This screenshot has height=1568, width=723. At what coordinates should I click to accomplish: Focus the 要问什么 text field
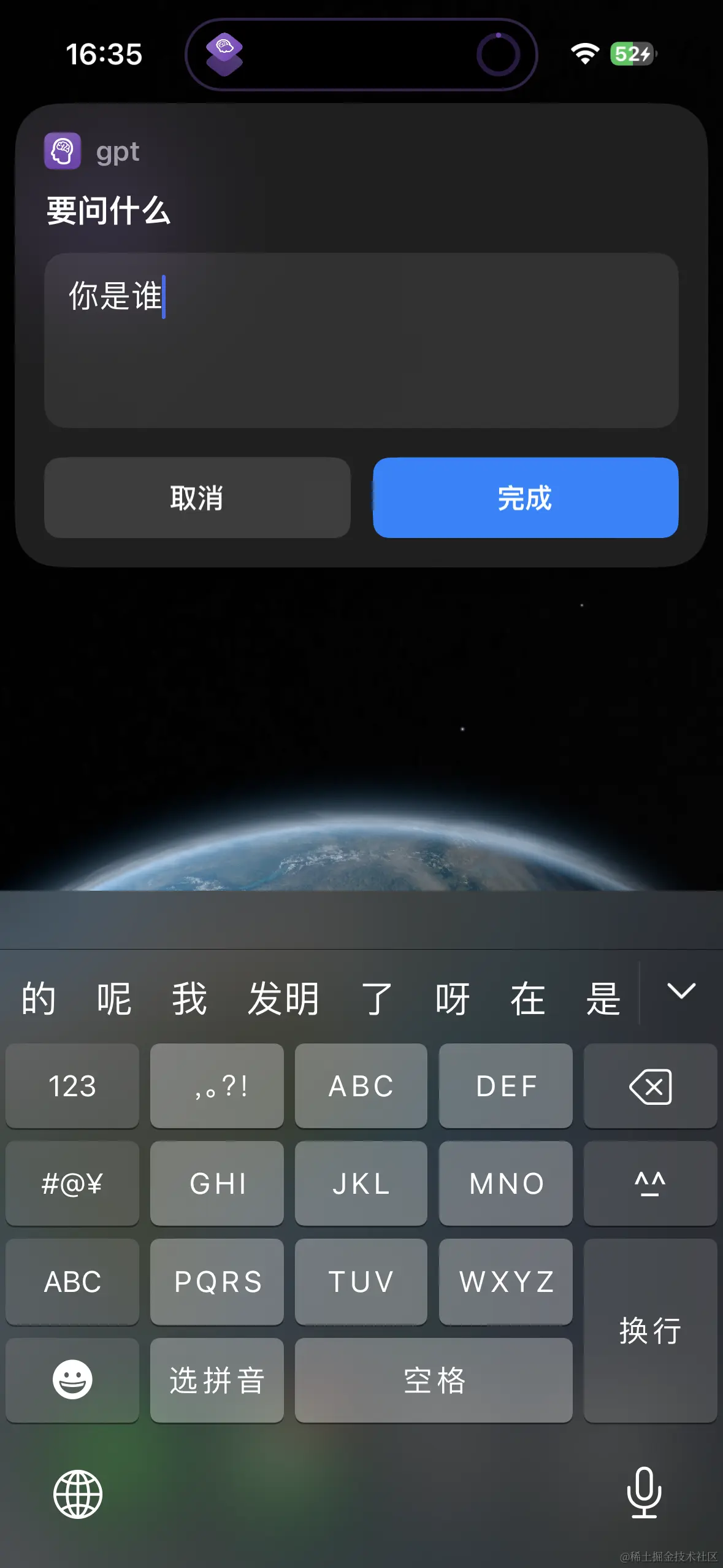[x=361, y=340]
